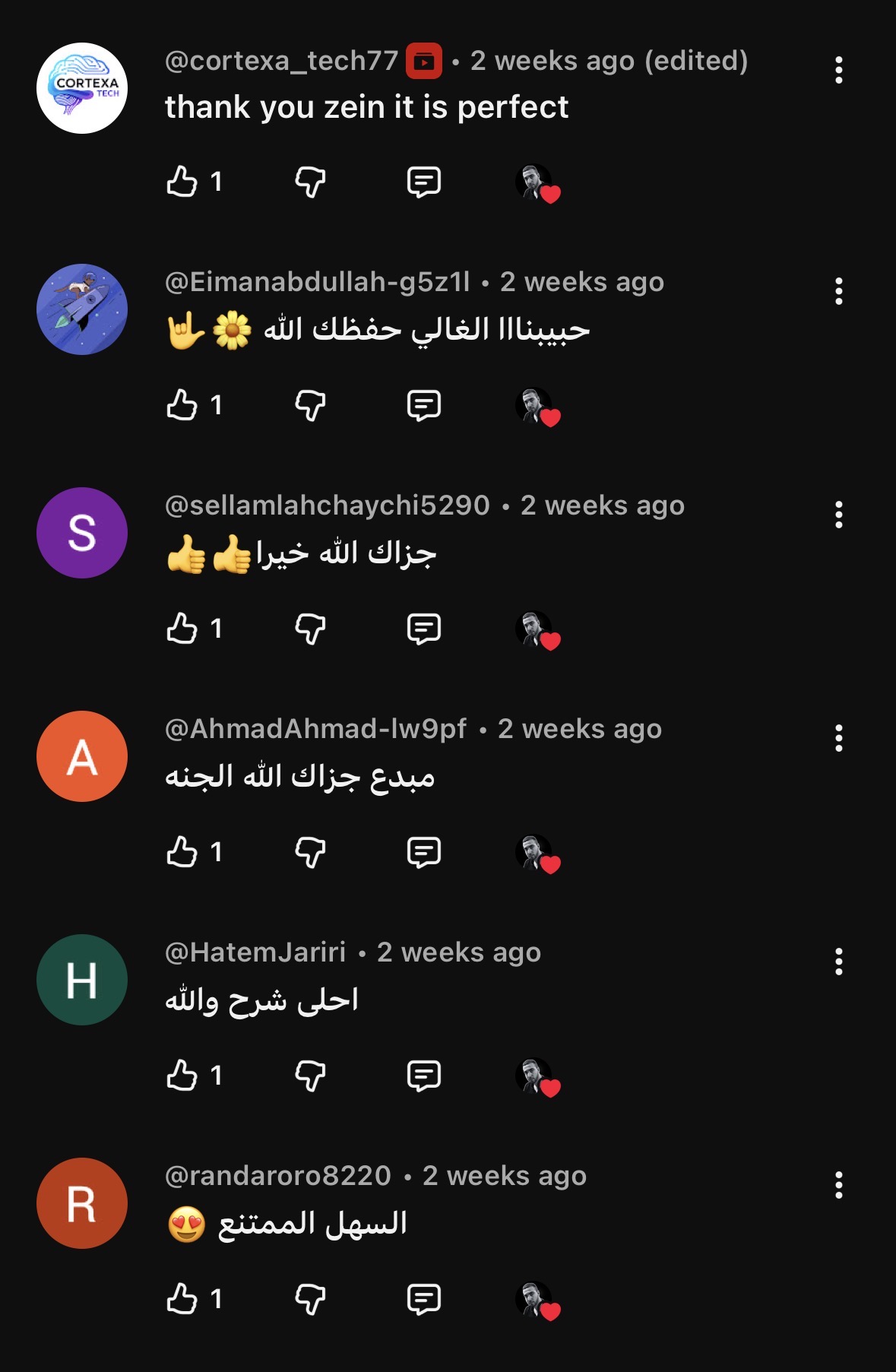Like the comment by @cortexa_tech77
896x1372 pixels.
coord(182,182)
